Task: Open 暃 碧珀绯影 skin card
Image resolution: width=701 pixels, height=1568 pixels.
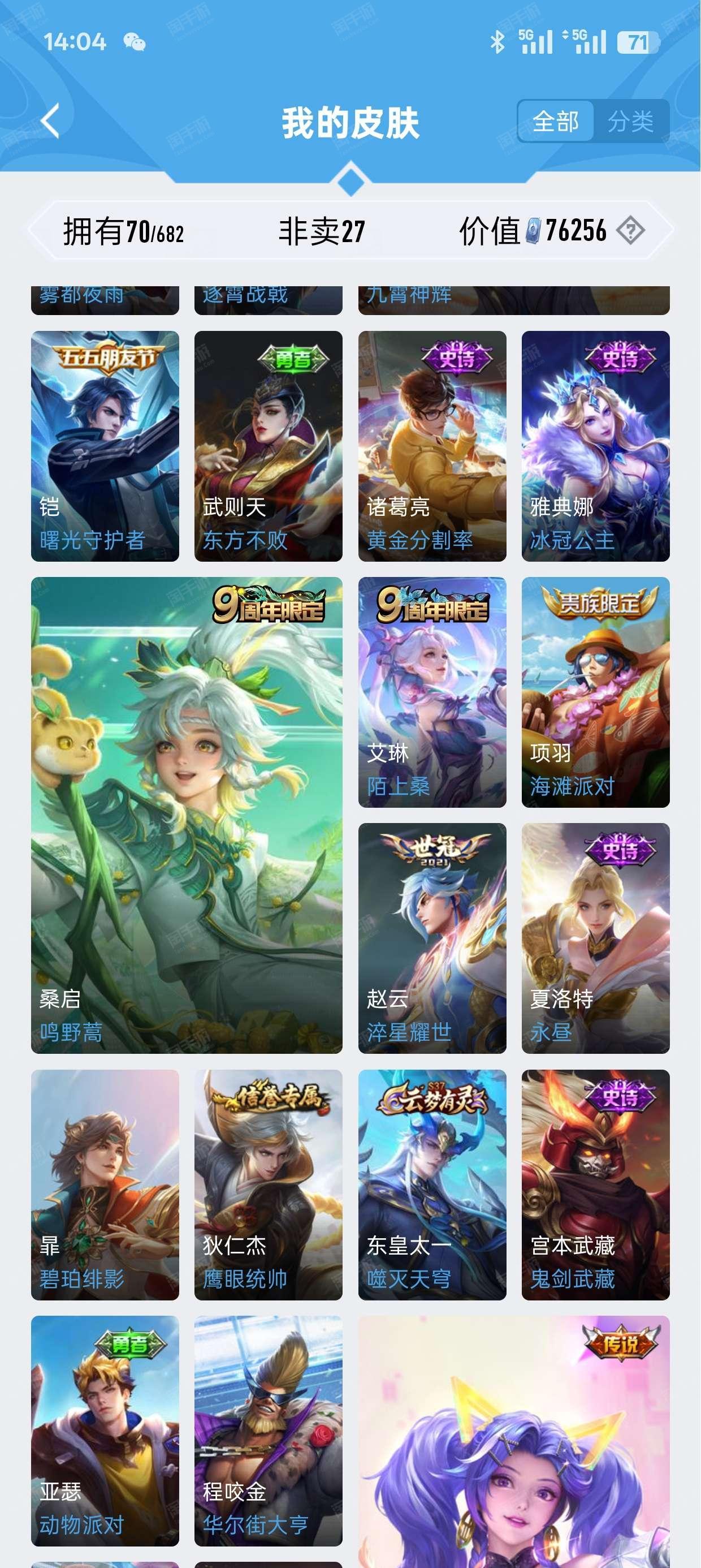Action: [105, 1184]
